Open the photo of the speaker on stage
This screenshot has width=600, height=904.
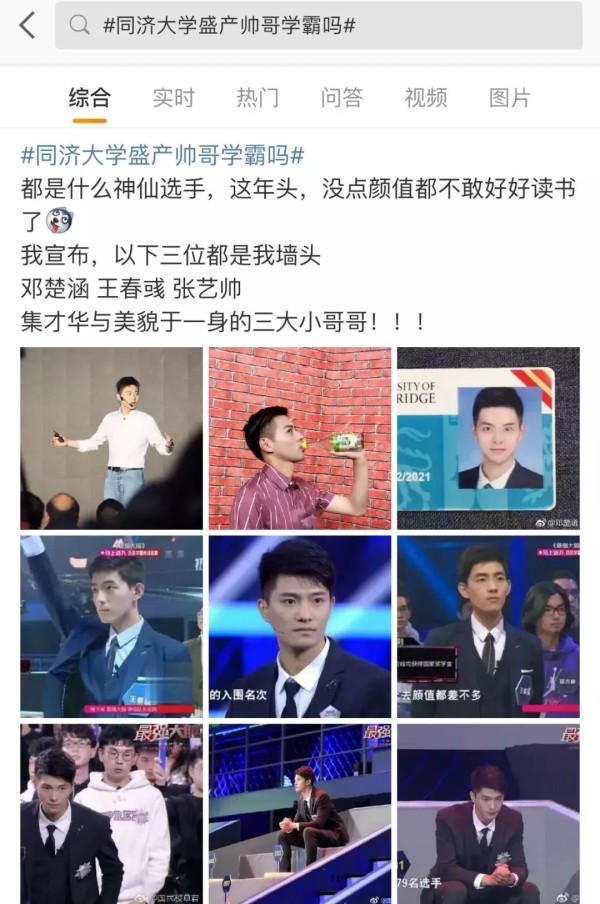(111, 438)
